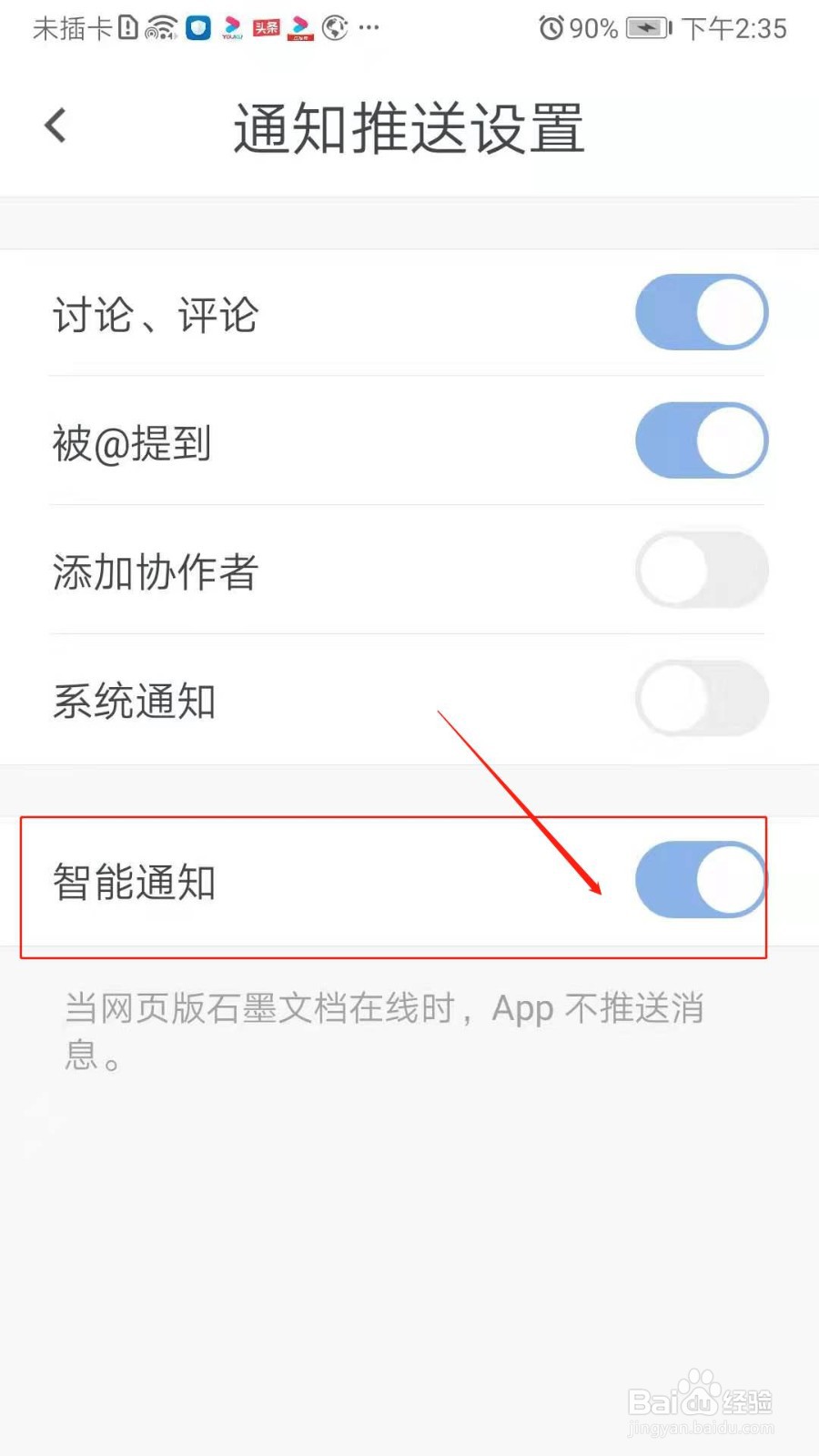Click the App message description text below 智能通知
This screenshot has height=1456, width=819.
(x=382, y=1028)
